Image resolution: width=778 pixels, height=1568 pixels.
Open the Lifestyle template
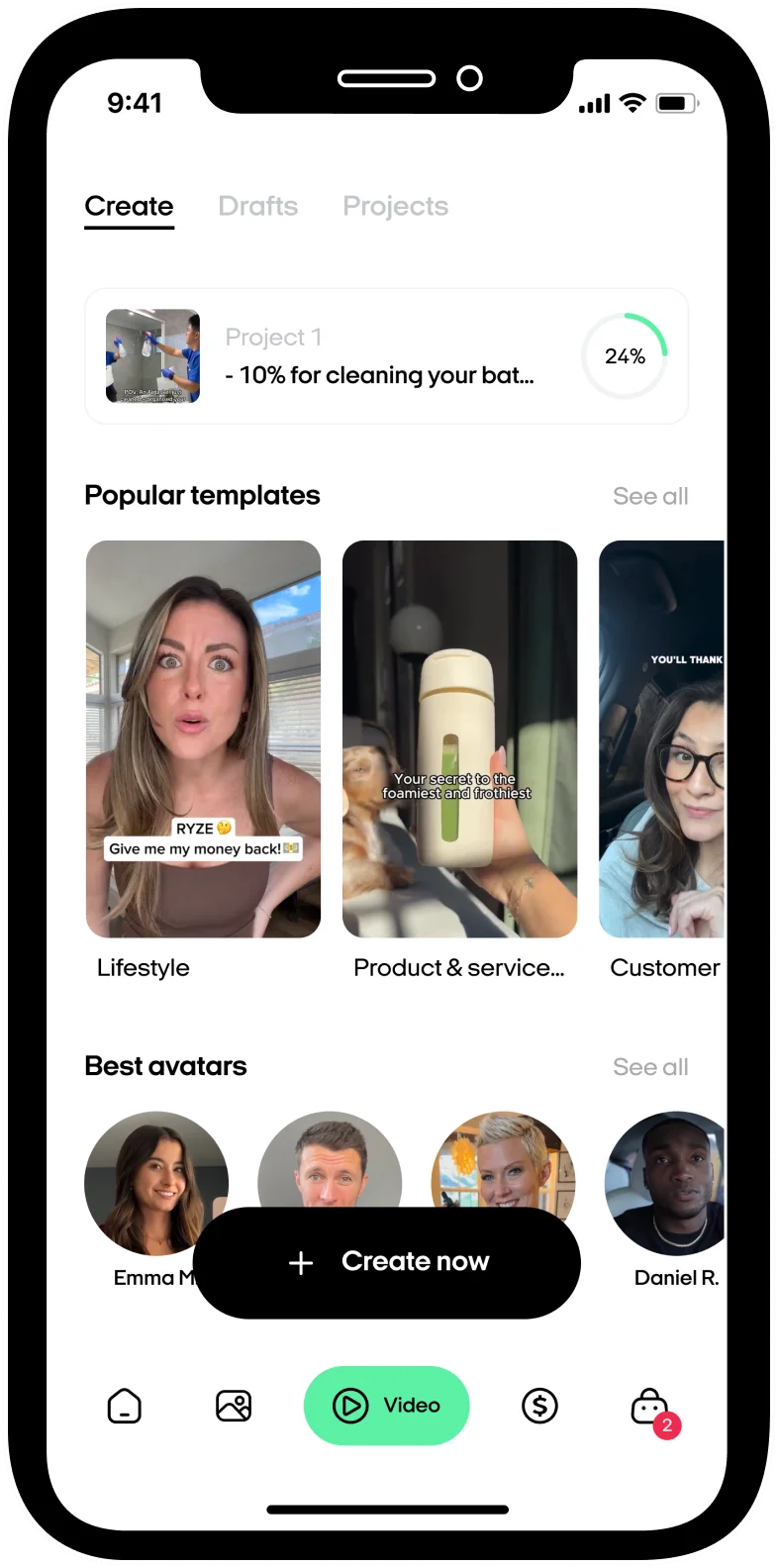203,738
